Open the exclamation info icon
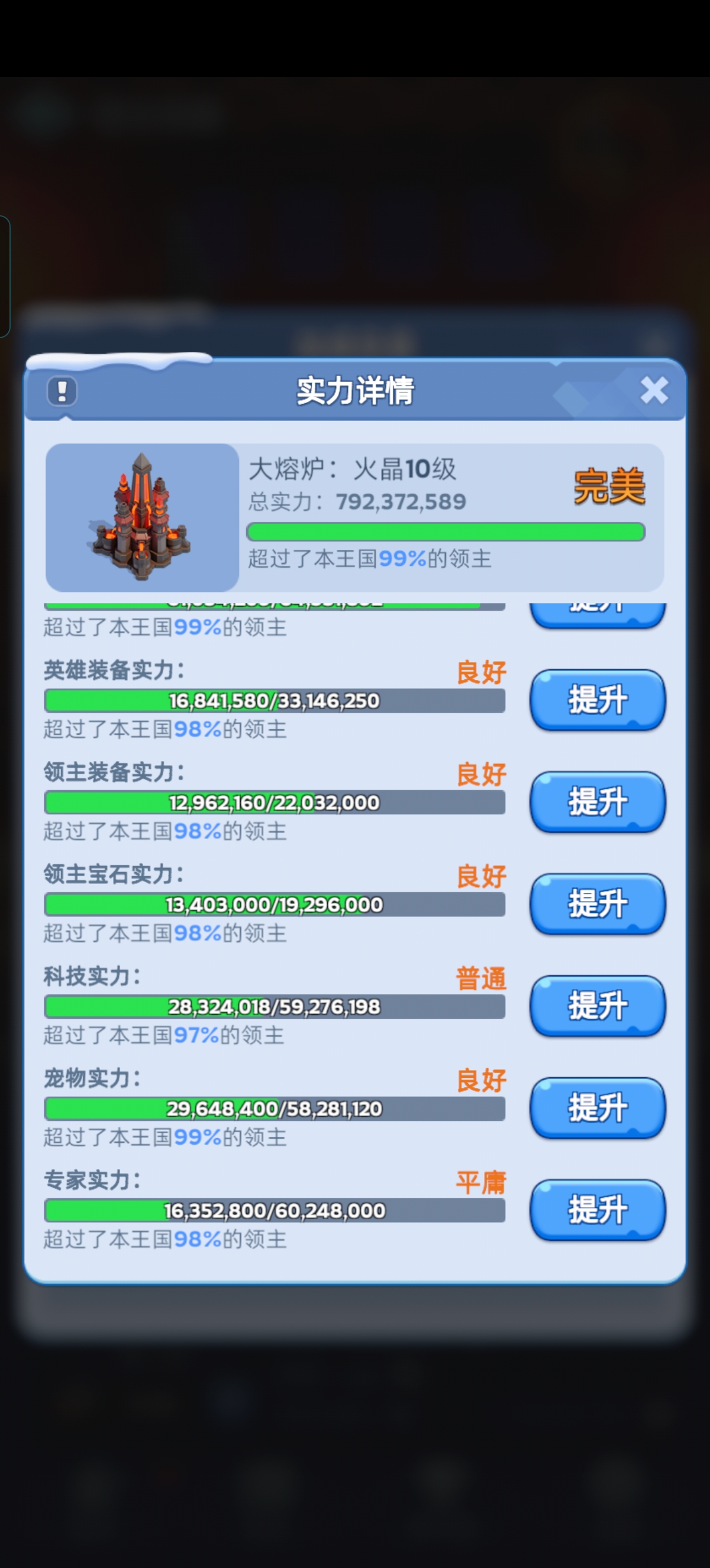This screenshot has width=710, height=1568. coord(62,391)
